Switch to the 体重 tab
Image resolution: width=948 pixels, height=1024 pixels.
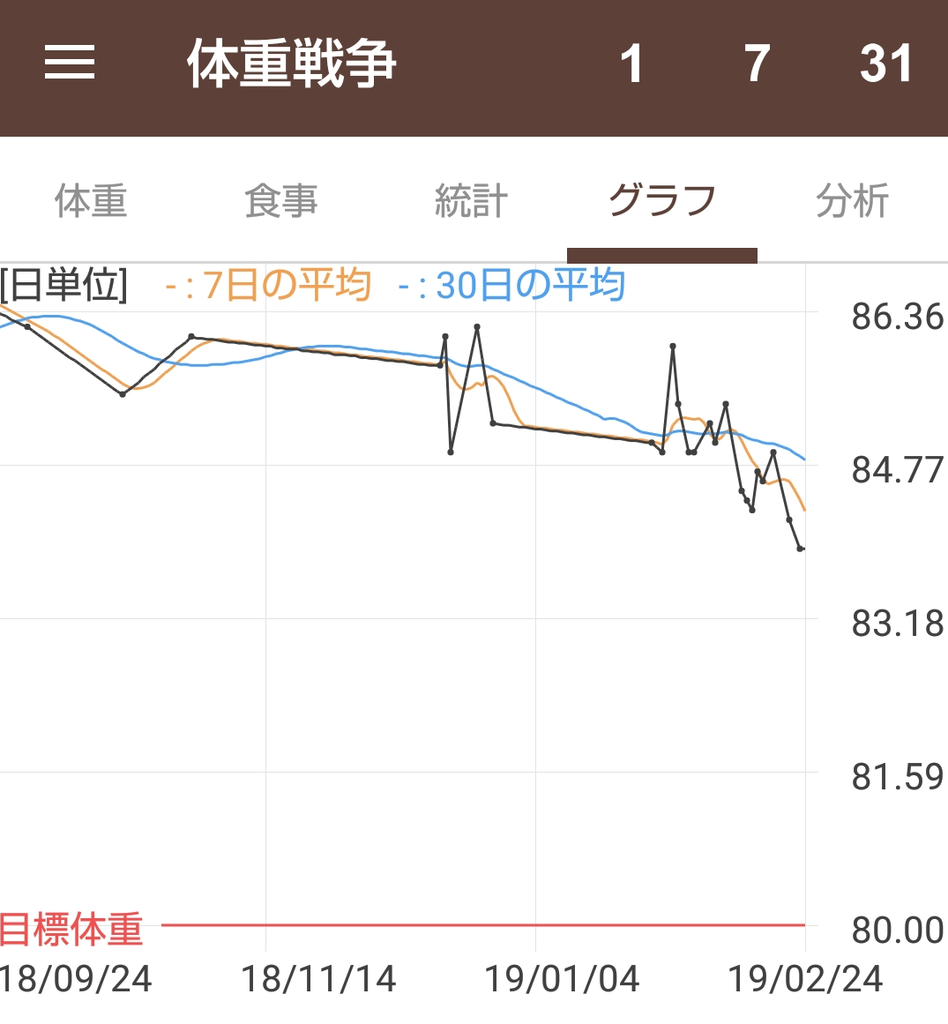(x=91, y=201)
